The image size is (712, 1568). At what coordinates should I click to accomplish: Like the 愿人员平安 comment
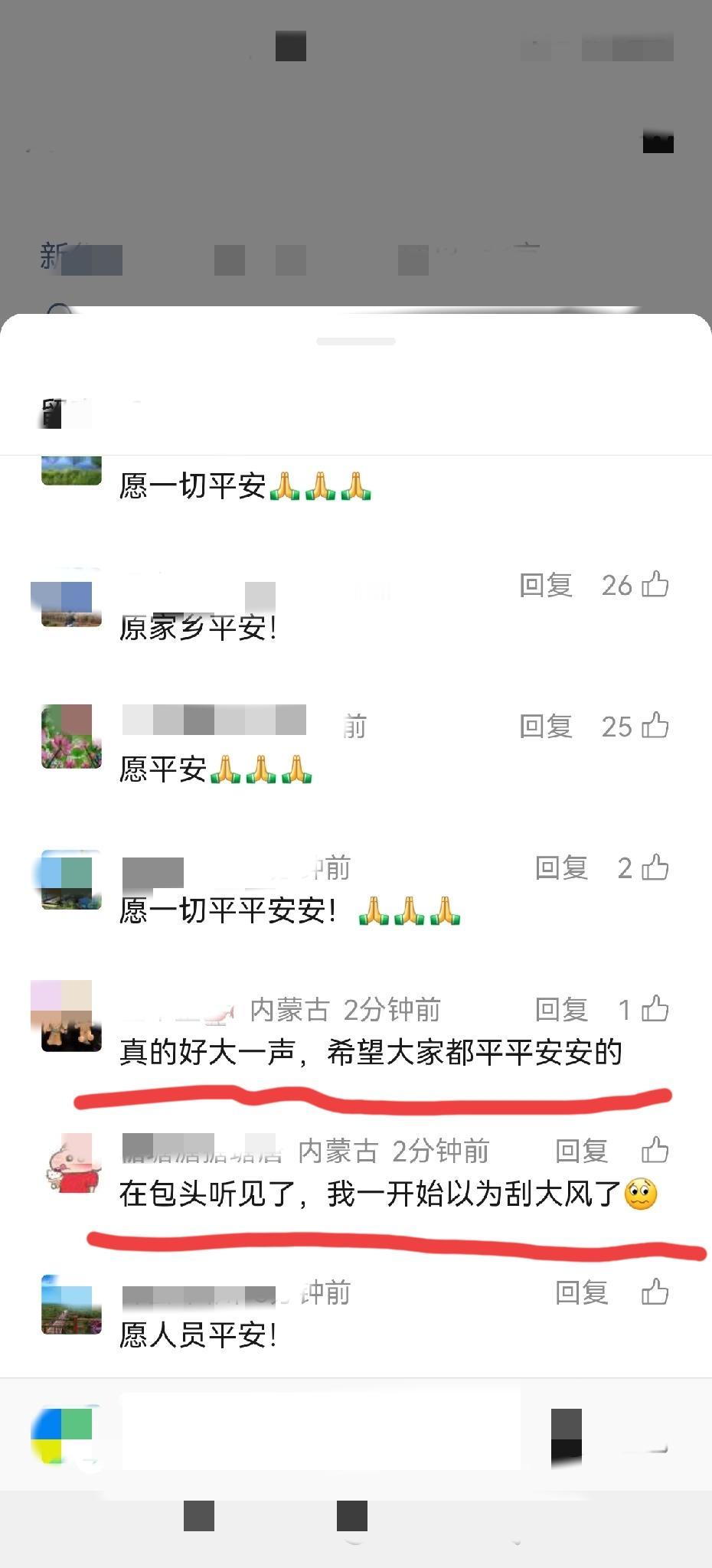tap(655, 1290)
